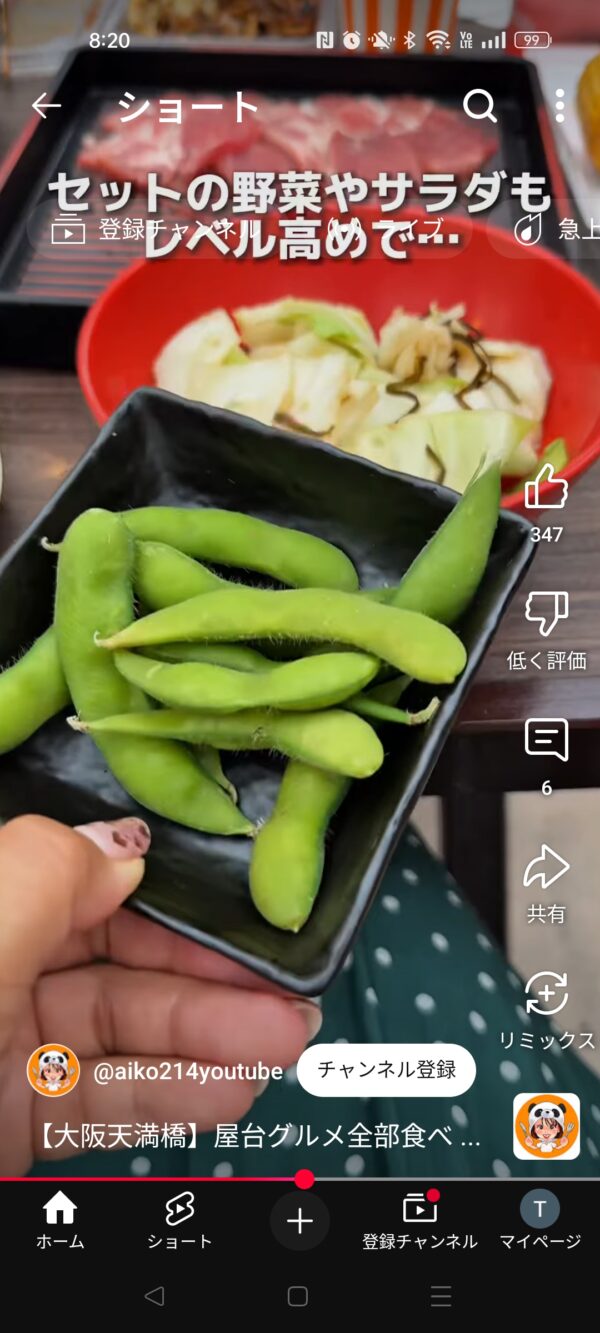The height and width of the screenshot is (1333, 600).
Task: Tap the リミックス remix button
Action: click(x=546, y=996)
